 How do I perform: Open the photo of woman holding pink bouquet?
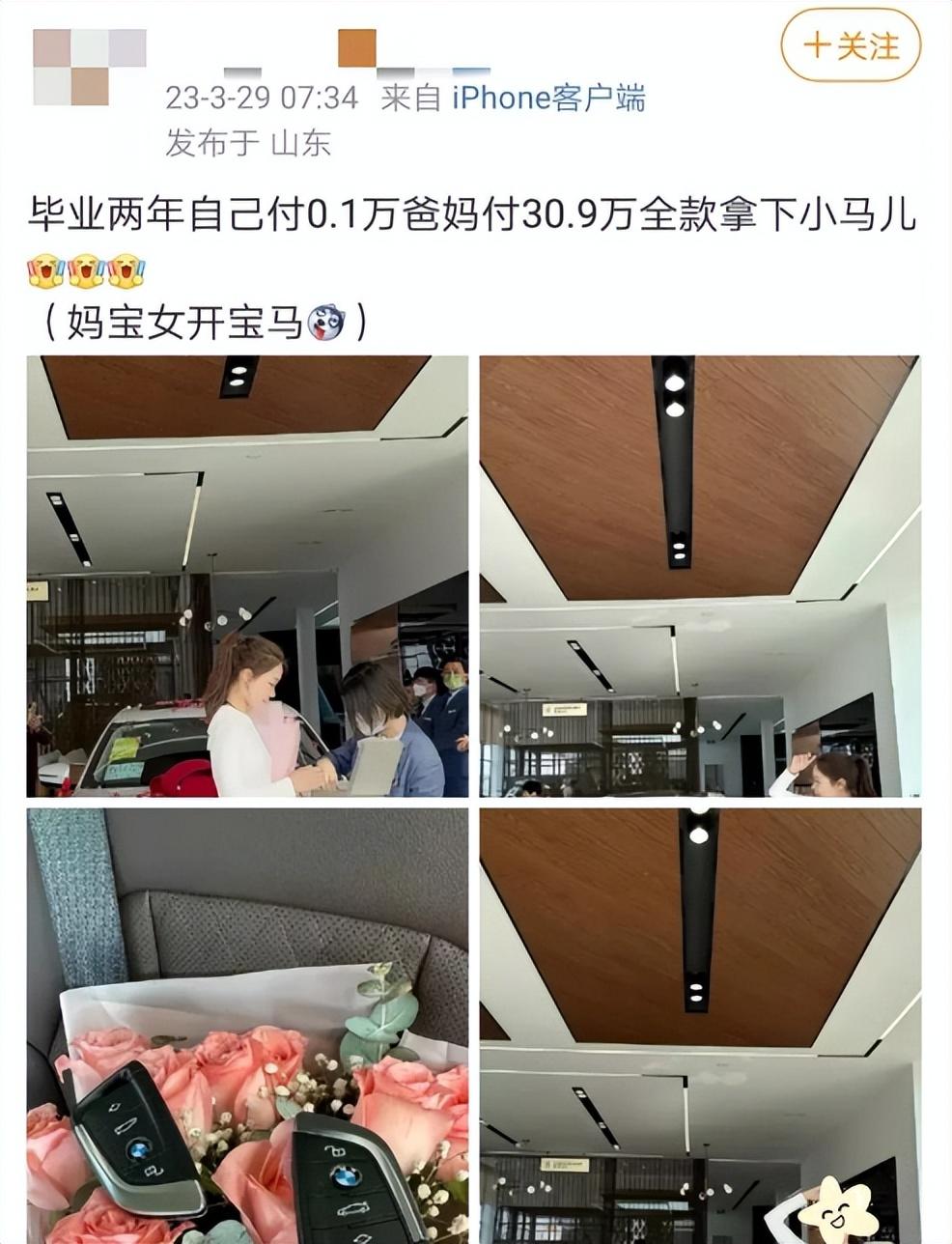(247, 577)
